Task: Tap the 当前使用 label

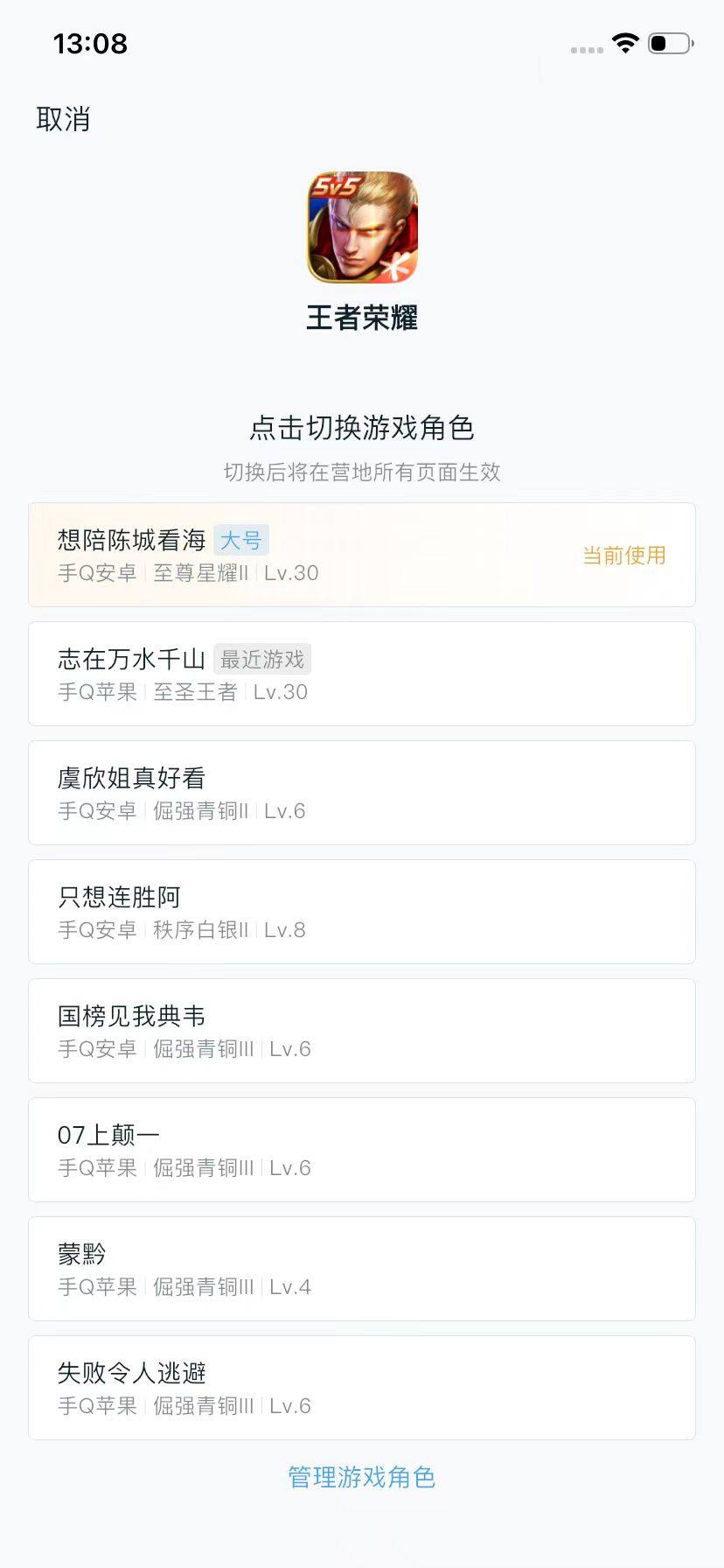Action: [623, 555]
